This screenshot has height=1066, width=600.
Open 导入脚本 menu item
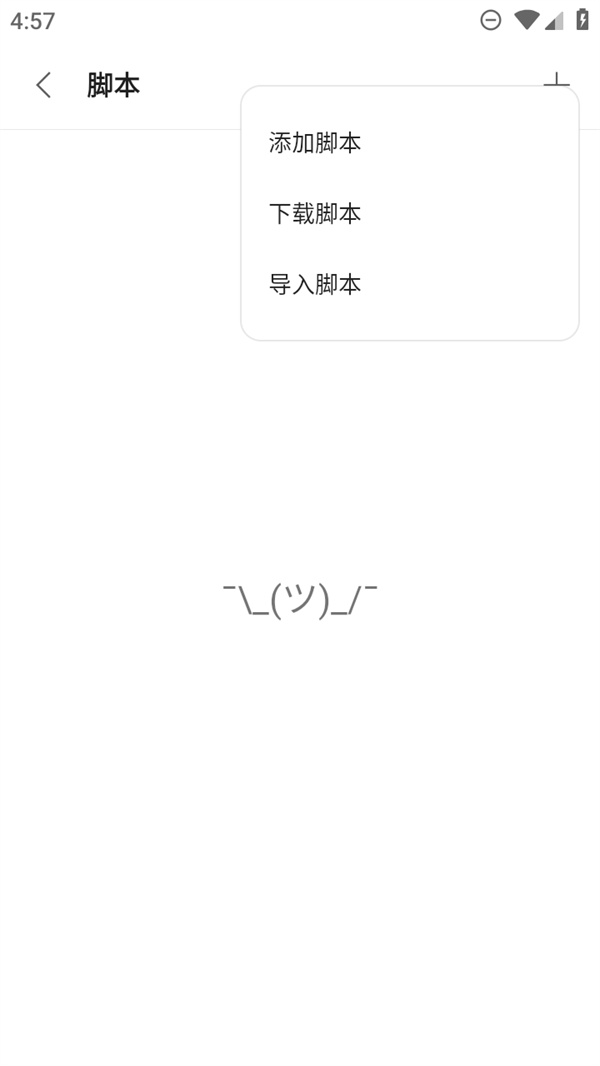click(315, 285)
